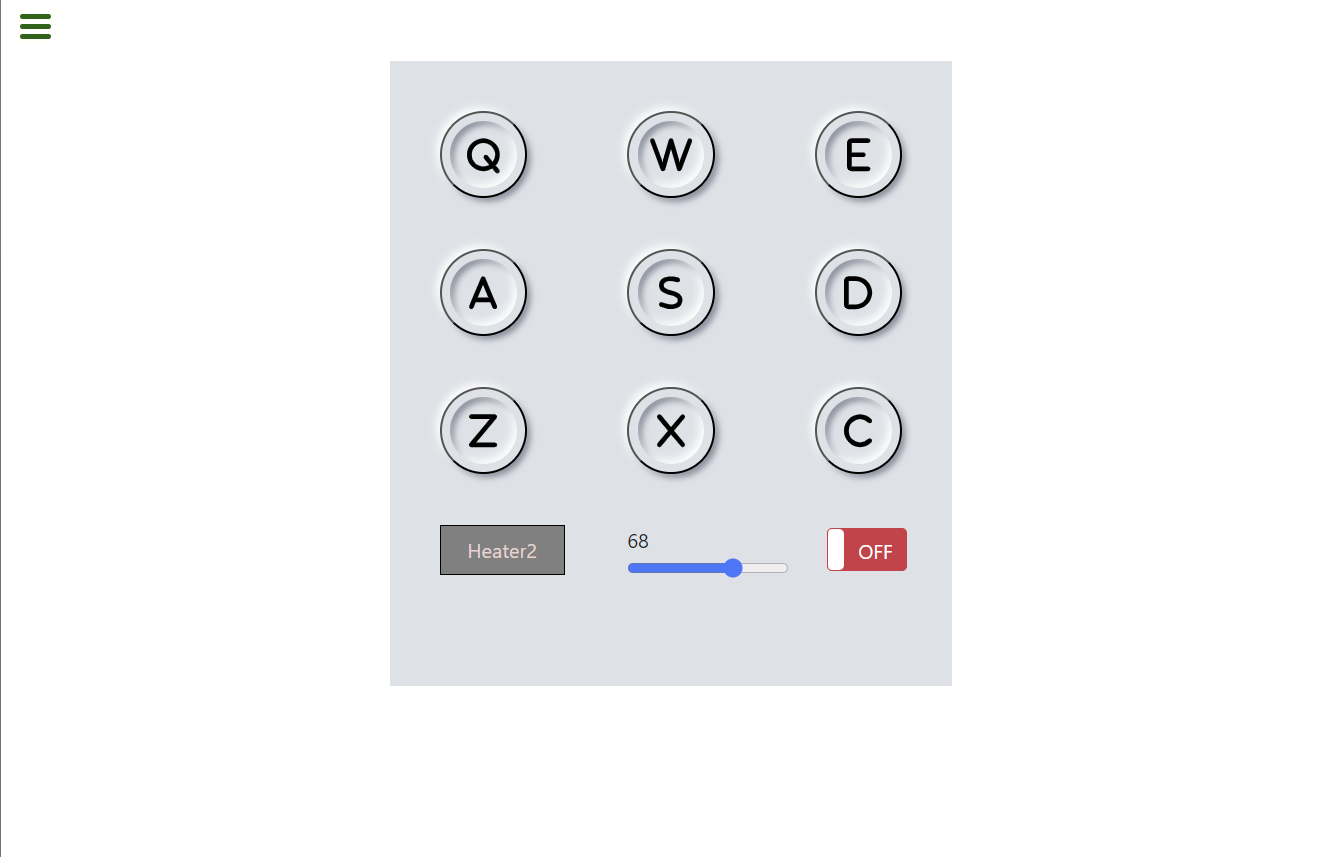Hit the Q drum pad
Screen dimensions: 1337x857
click(x=483, y=155)
